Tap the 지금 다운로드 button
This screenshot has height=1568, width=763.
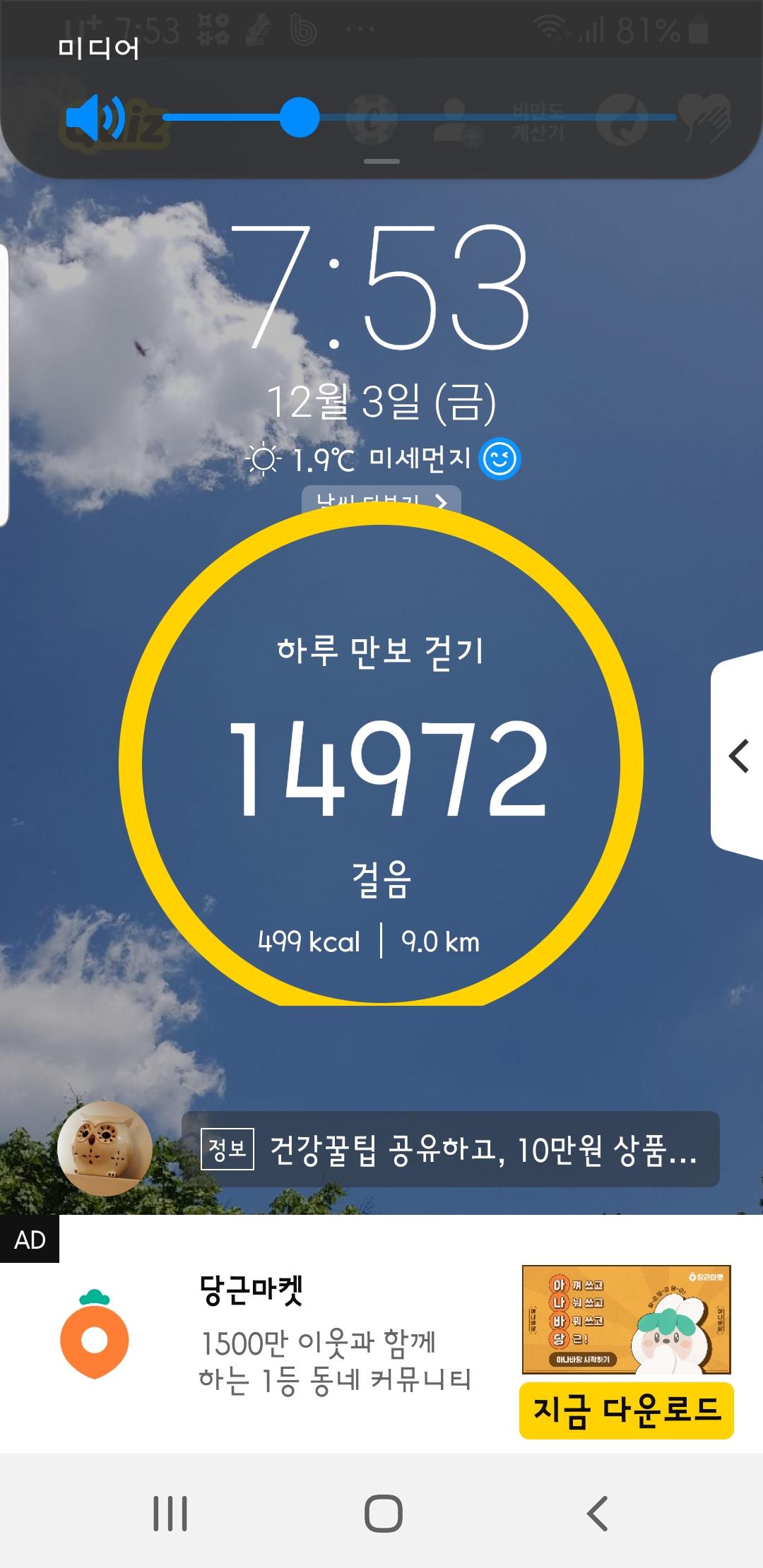[x=626, y=1410]
